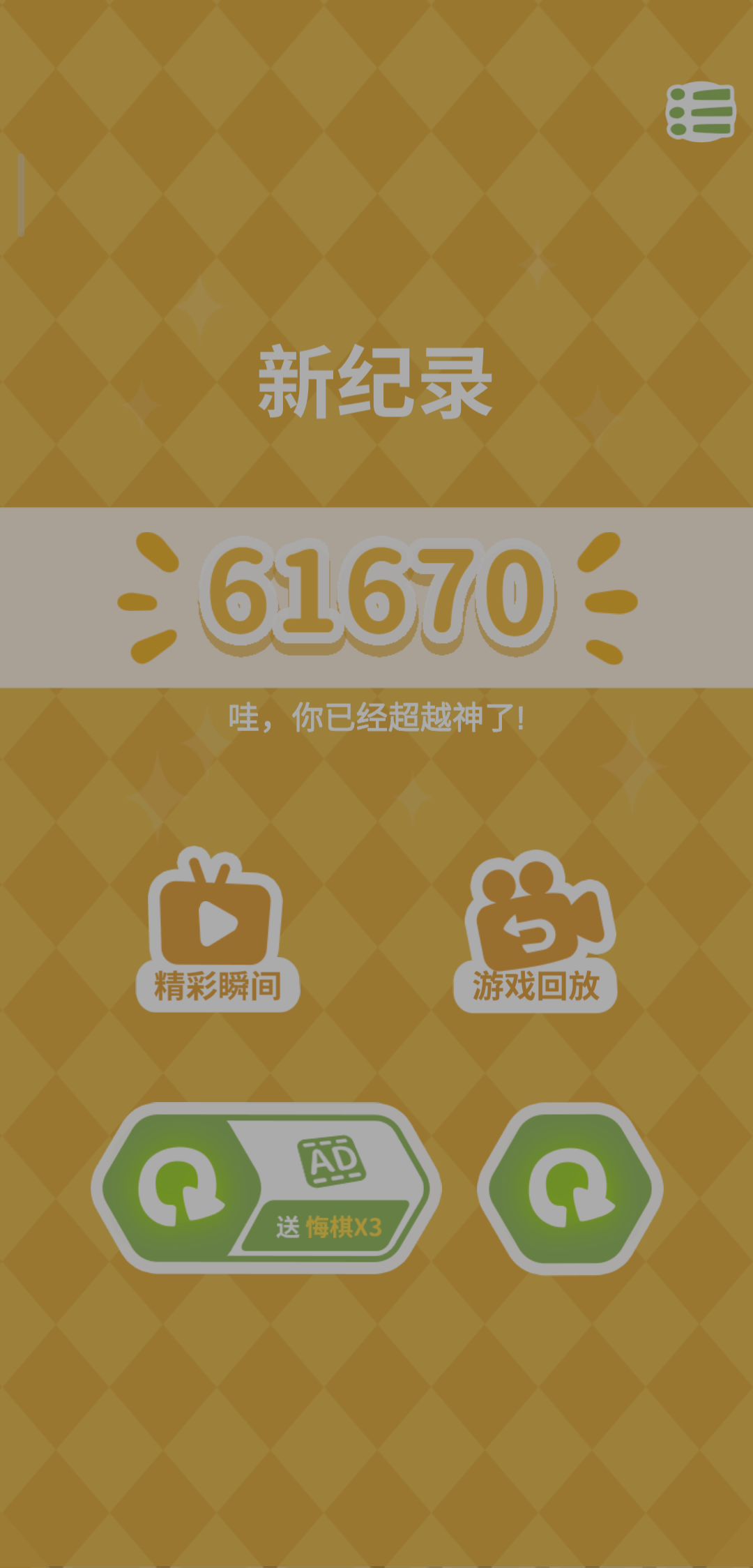Open the menu list icon
753x1568 pixels.
(x=701, y=112)
